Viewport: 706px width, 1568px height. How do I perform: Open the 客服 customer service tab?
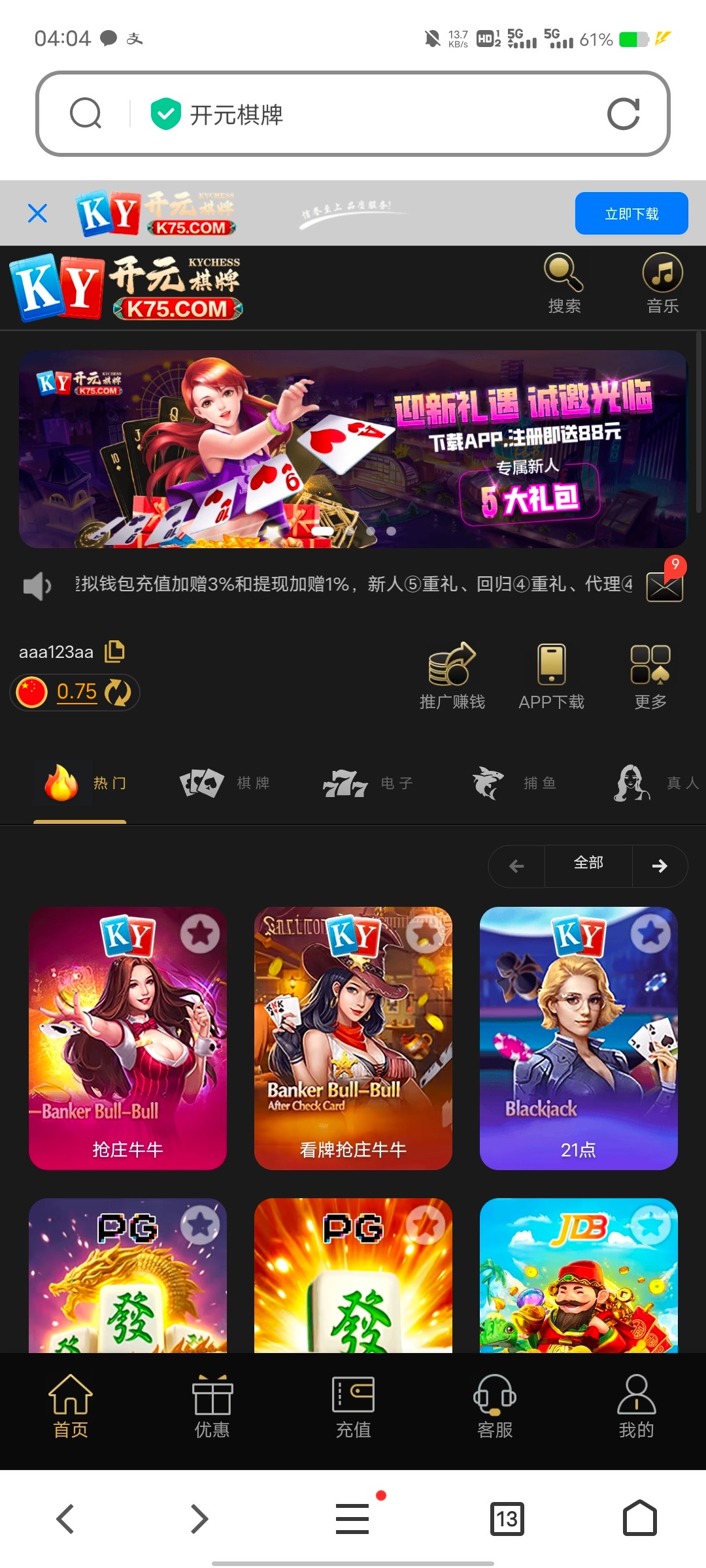pos(495,1407)
